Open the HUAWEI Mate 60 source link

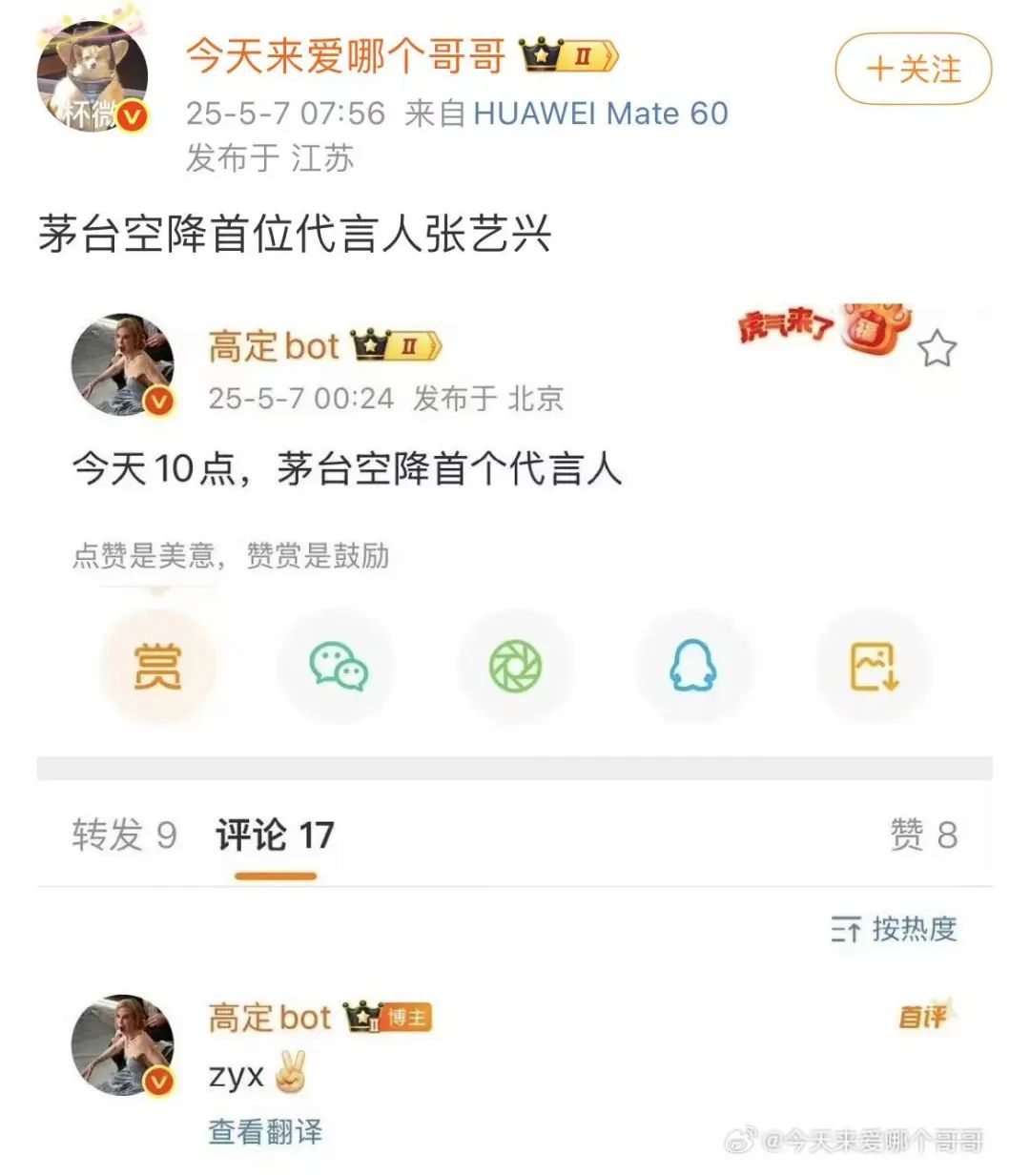(x=600, y=113)
